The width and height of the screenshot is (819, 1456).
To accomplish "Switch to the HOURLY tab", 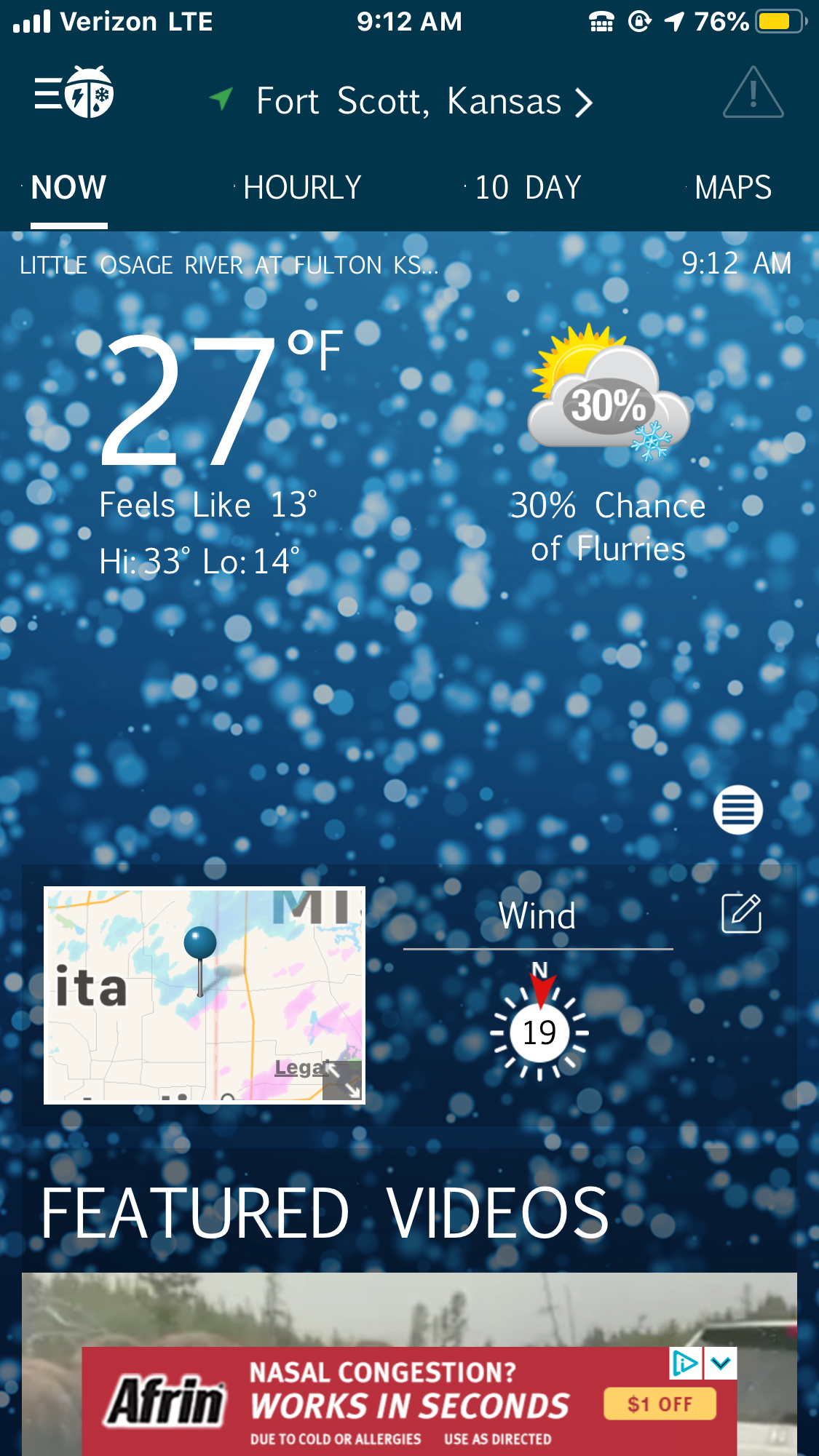I will coord(302,188).
